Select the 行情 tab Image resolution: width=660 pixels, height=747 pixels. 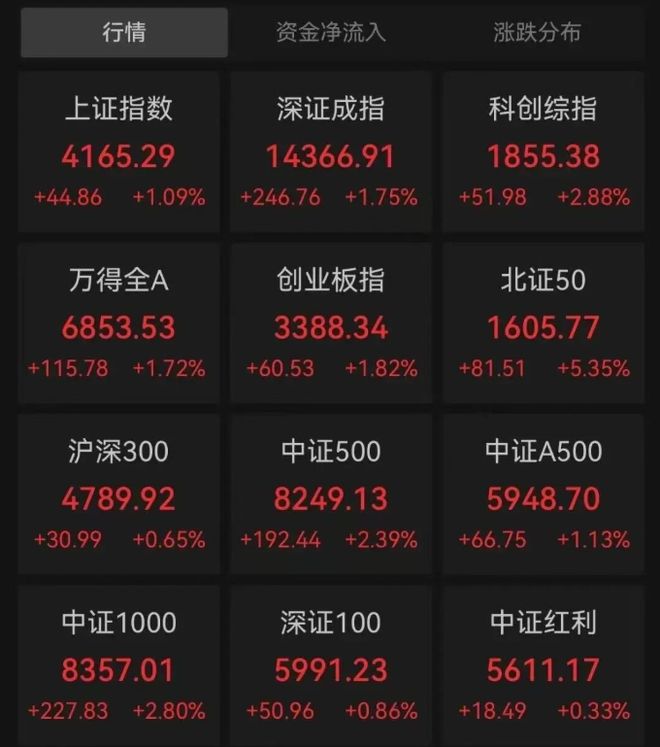124,32
